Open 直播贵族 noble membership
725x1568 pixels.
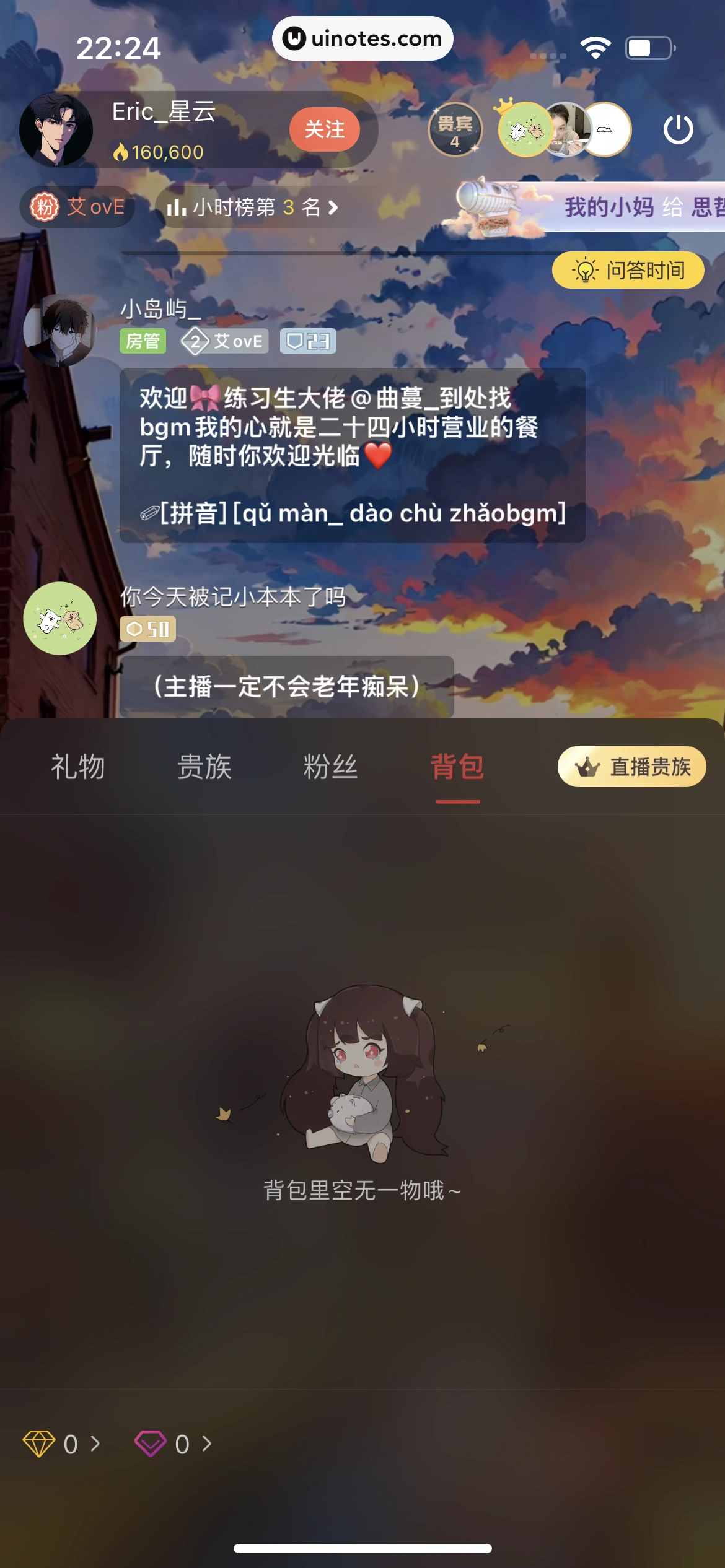[x=631, y=767]
